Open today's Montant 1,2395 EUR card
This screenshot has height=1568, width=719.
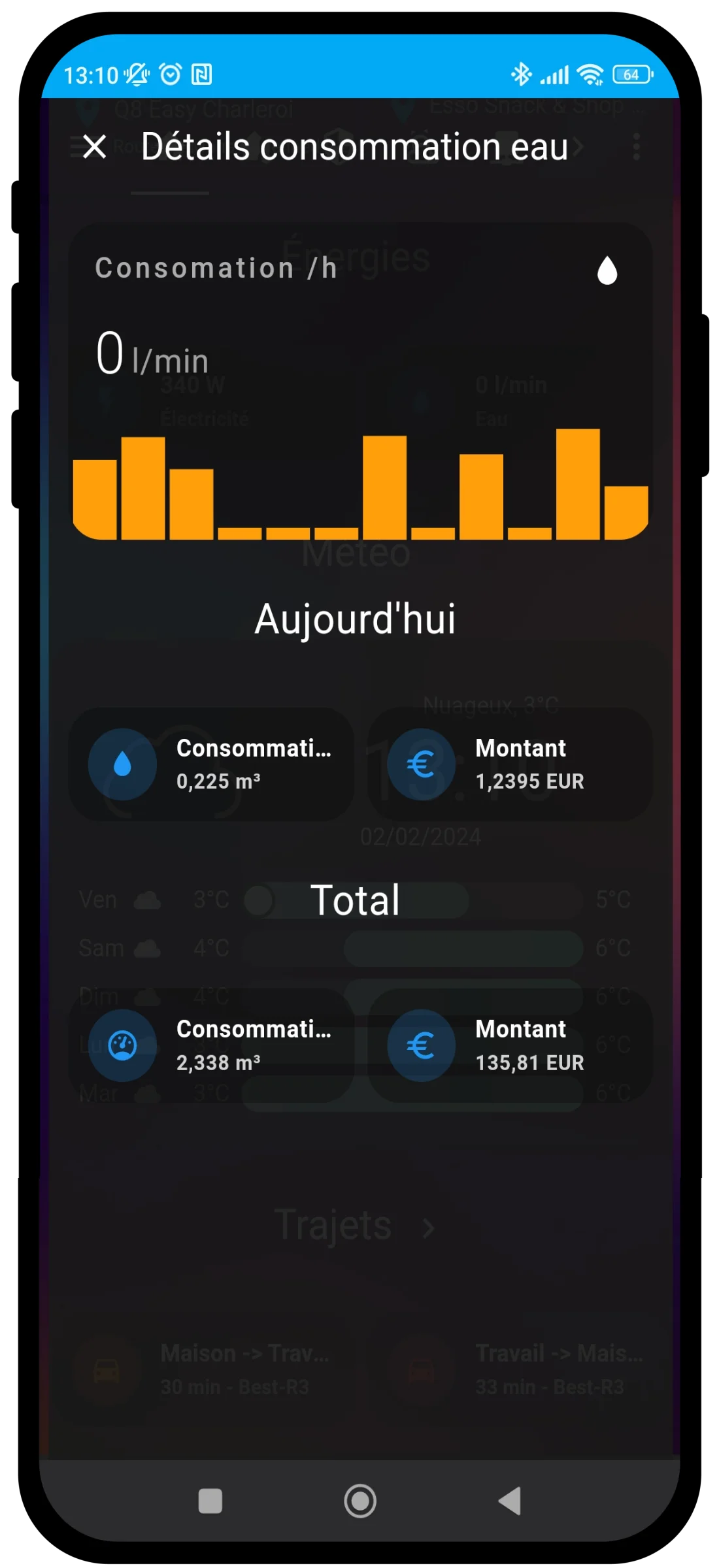click(x=510, y=764)
